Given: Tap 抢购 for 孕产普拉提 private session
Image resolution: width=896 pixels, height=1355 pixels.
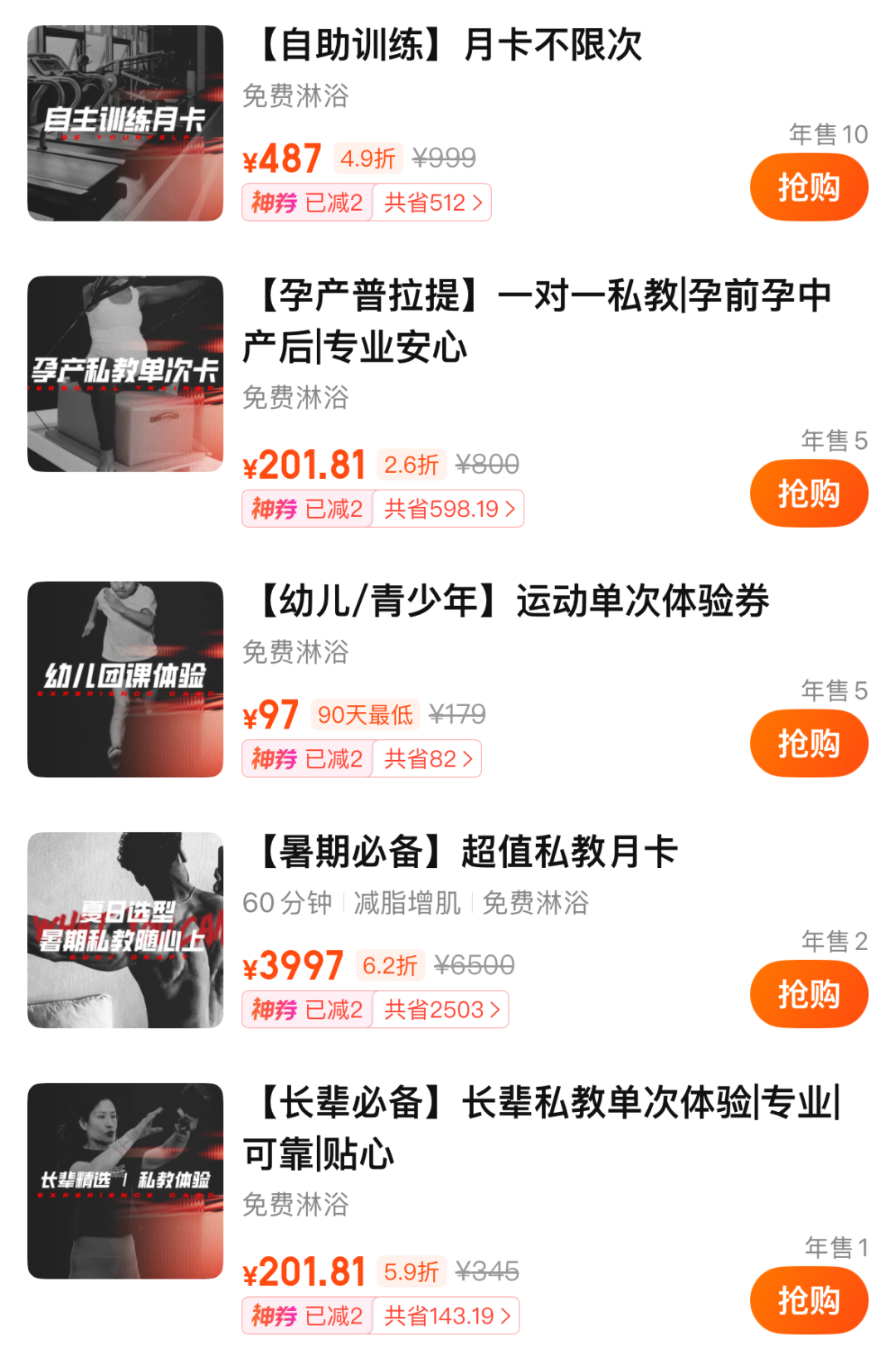Looking at the screenshot, I should [808, 494].
